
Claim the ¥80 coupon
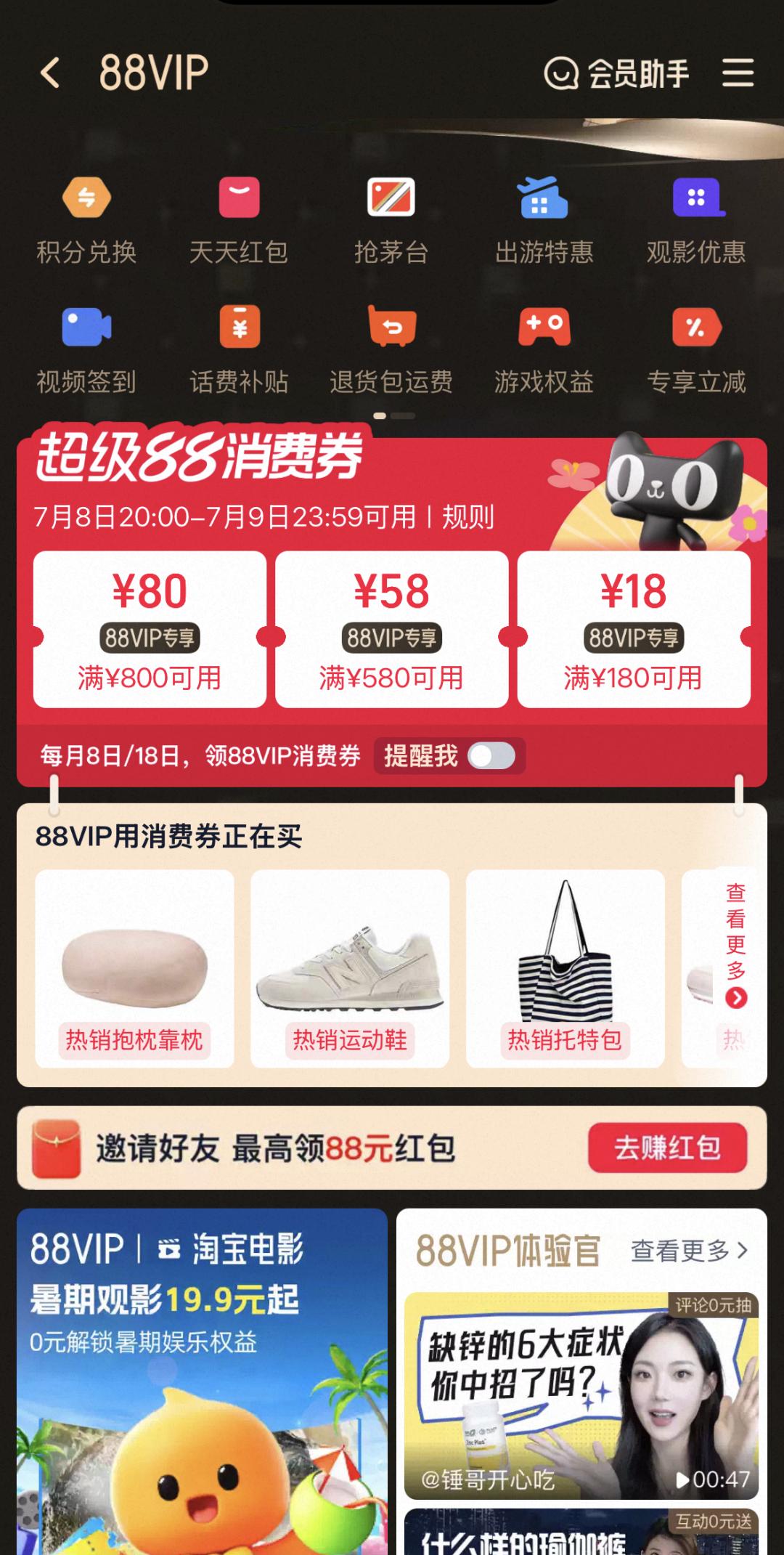150,629
